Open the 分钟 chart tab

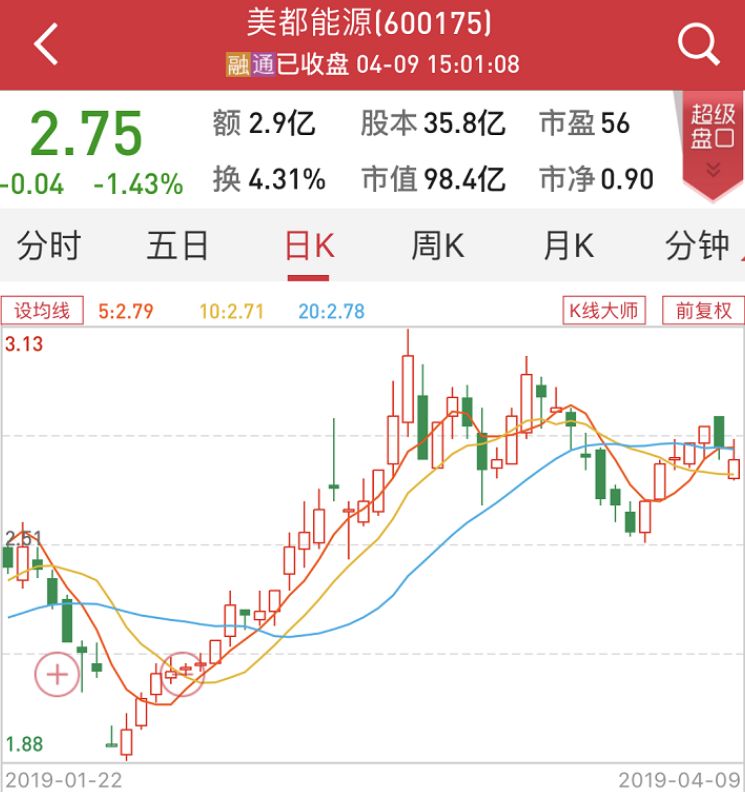pyautogui.click(x=698, y=246)
